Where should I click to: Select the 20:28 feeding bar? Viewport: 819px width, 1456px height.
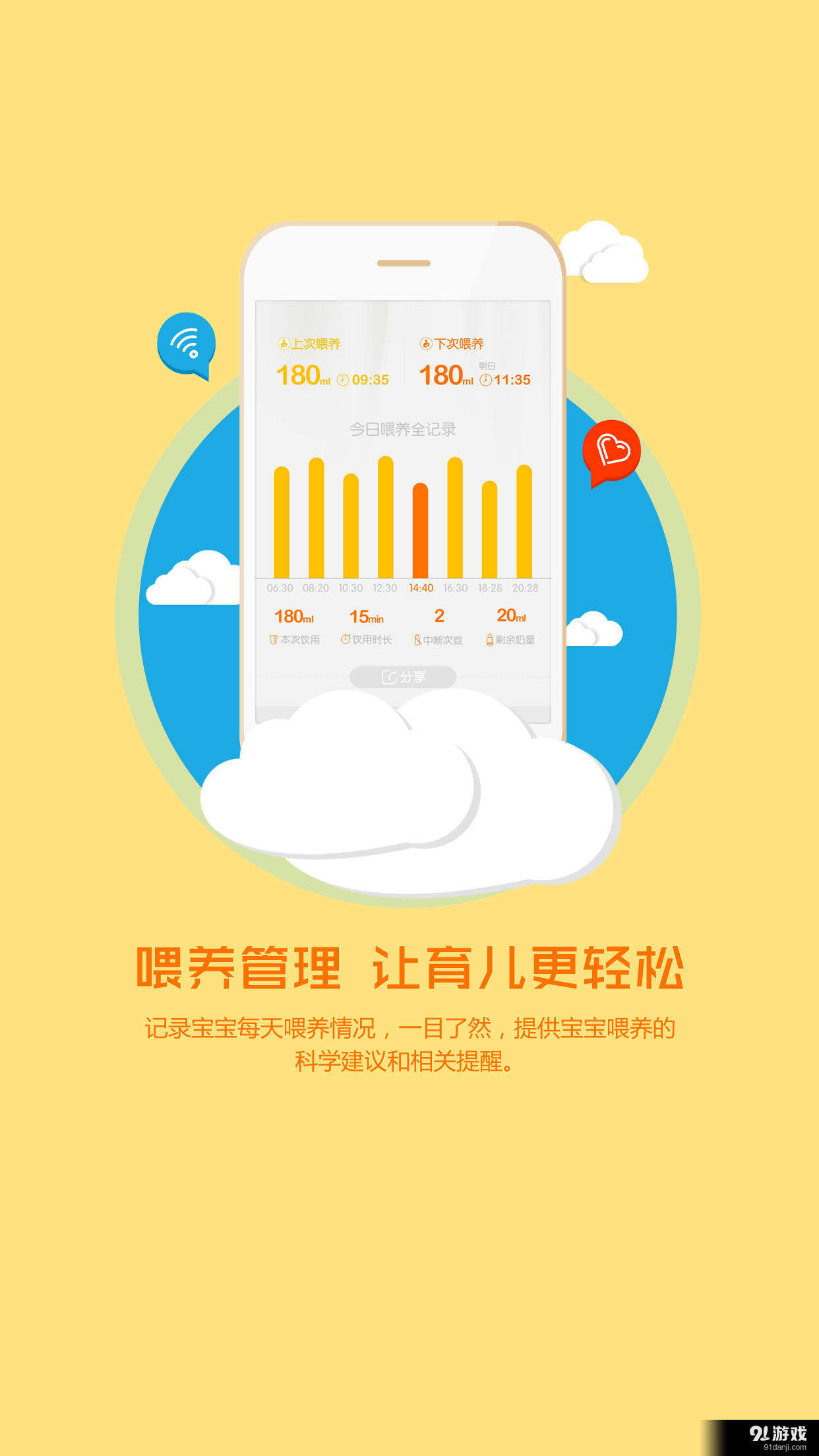pos(524,520)
